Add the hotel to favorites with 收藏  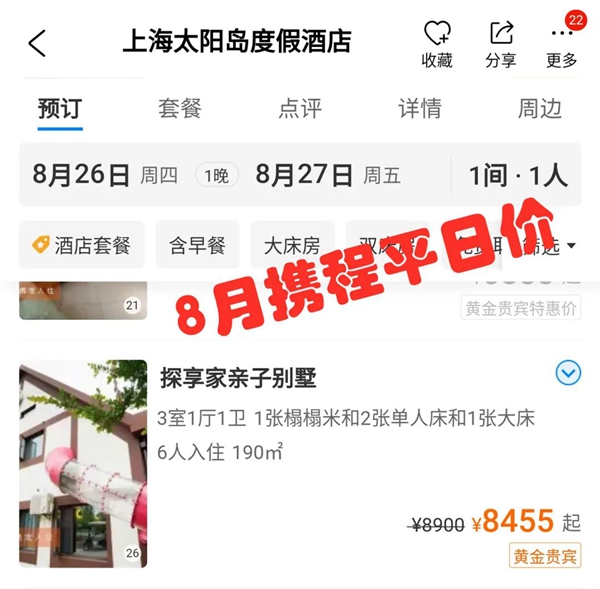(437, 45)
